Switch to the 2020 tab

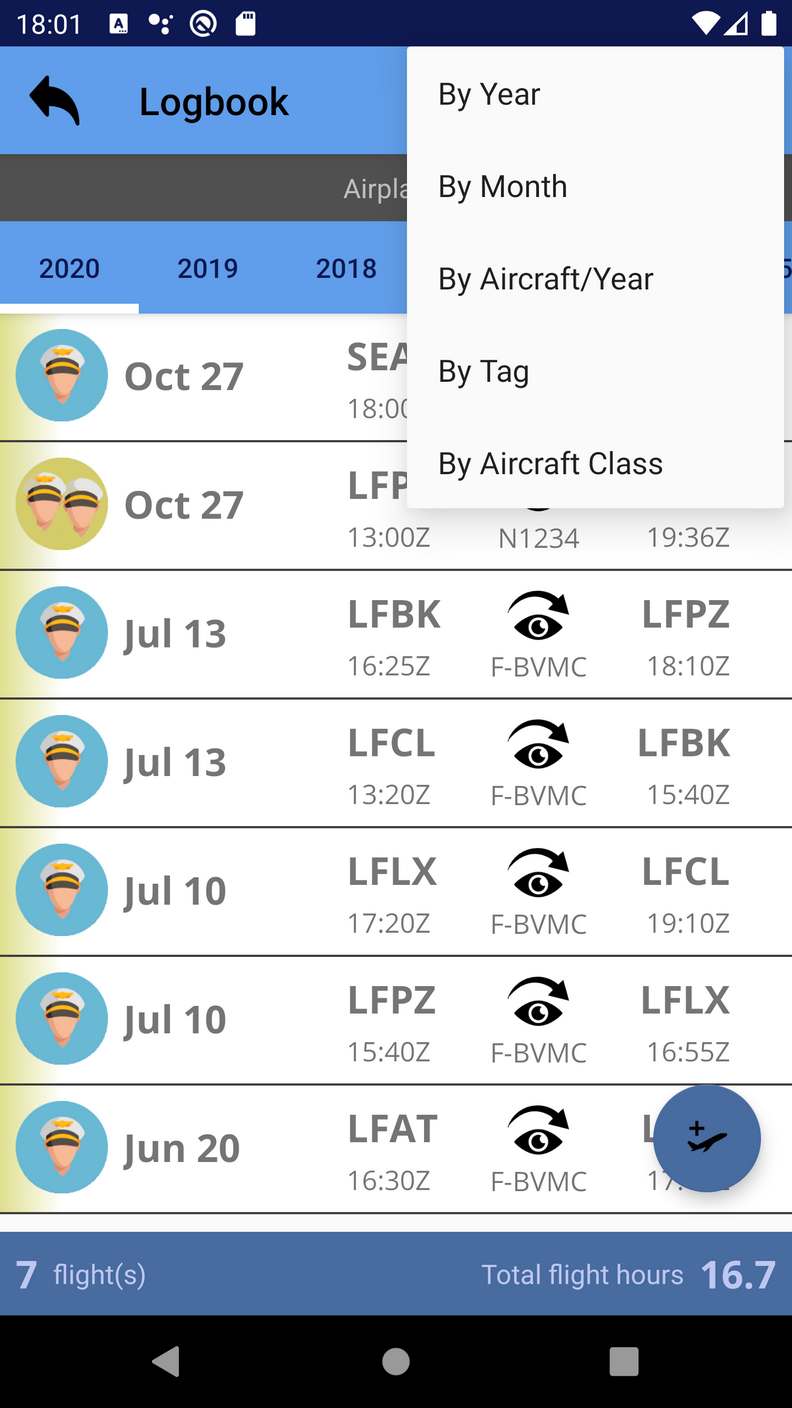point(69,268)
